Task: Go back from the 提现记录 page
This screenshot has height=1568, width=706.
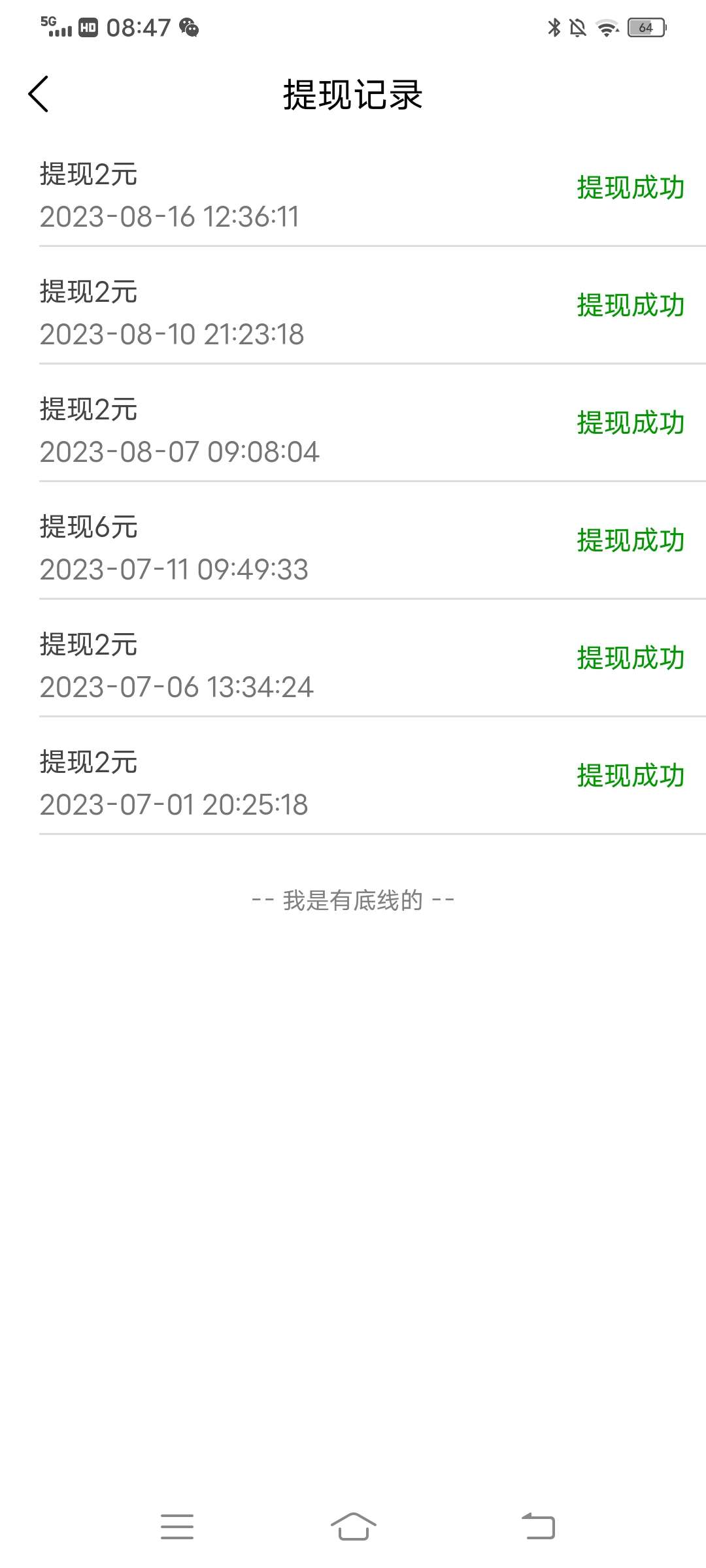Action: (x=39, y=94)
